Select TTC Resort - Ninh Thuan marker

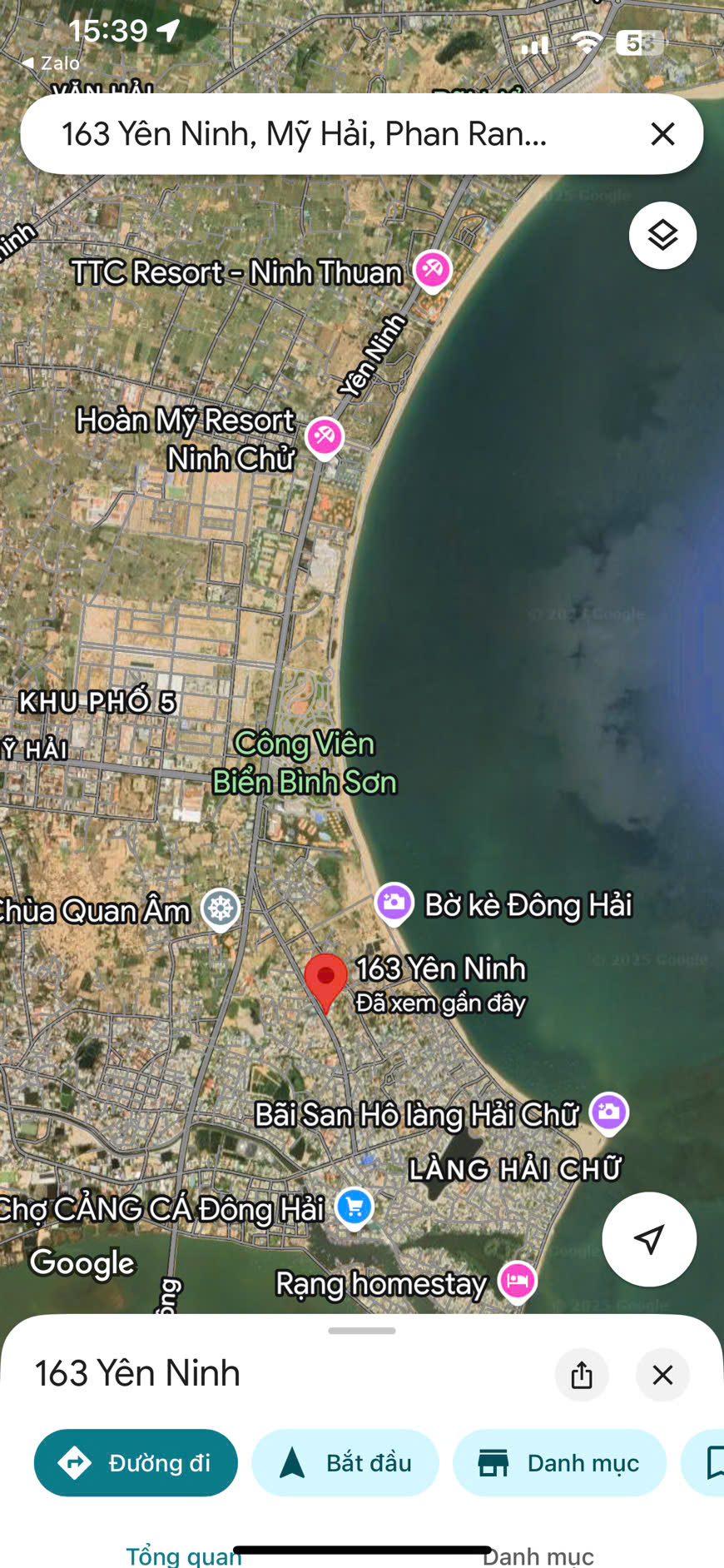pos(433,270)
